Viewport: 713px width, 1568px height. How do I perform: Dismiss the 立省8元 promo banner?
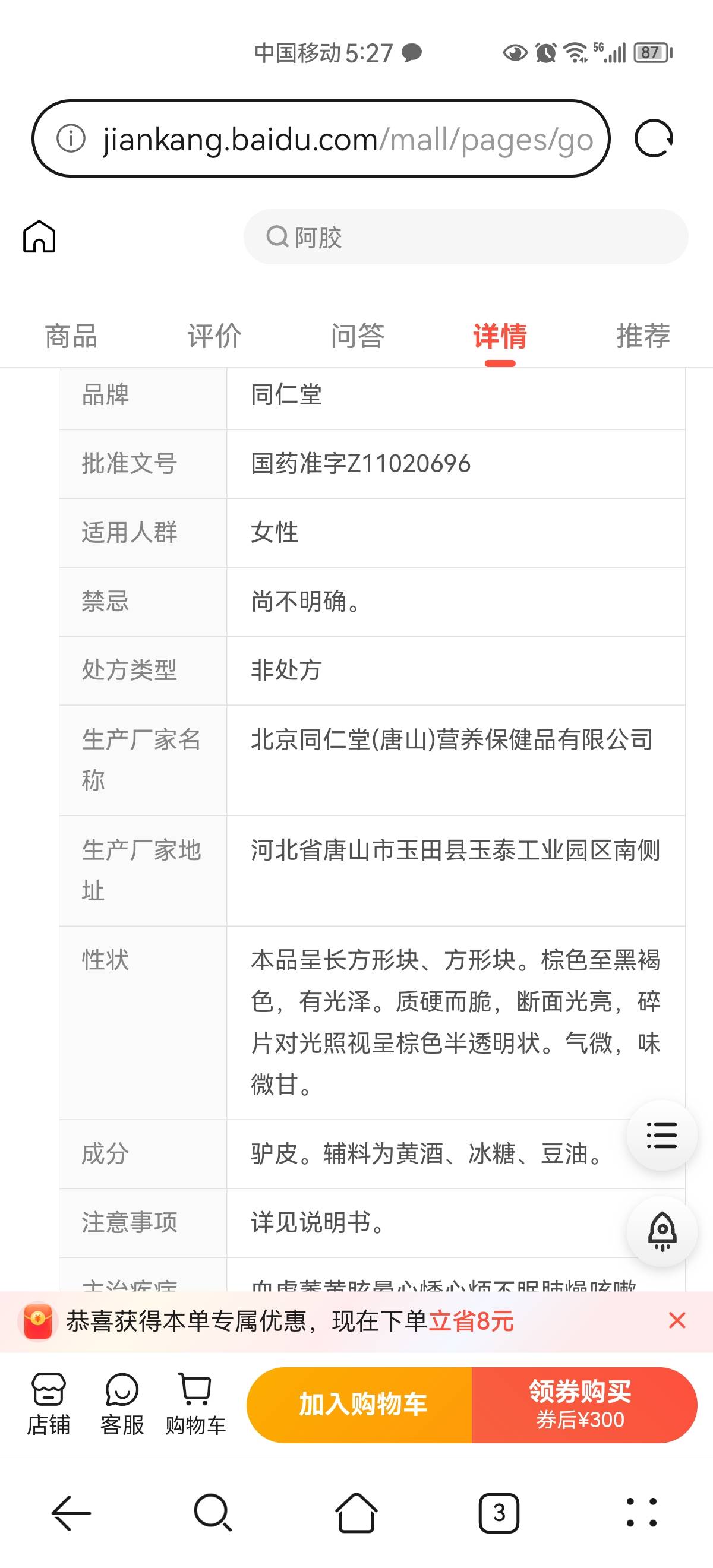click(677, 1321)
